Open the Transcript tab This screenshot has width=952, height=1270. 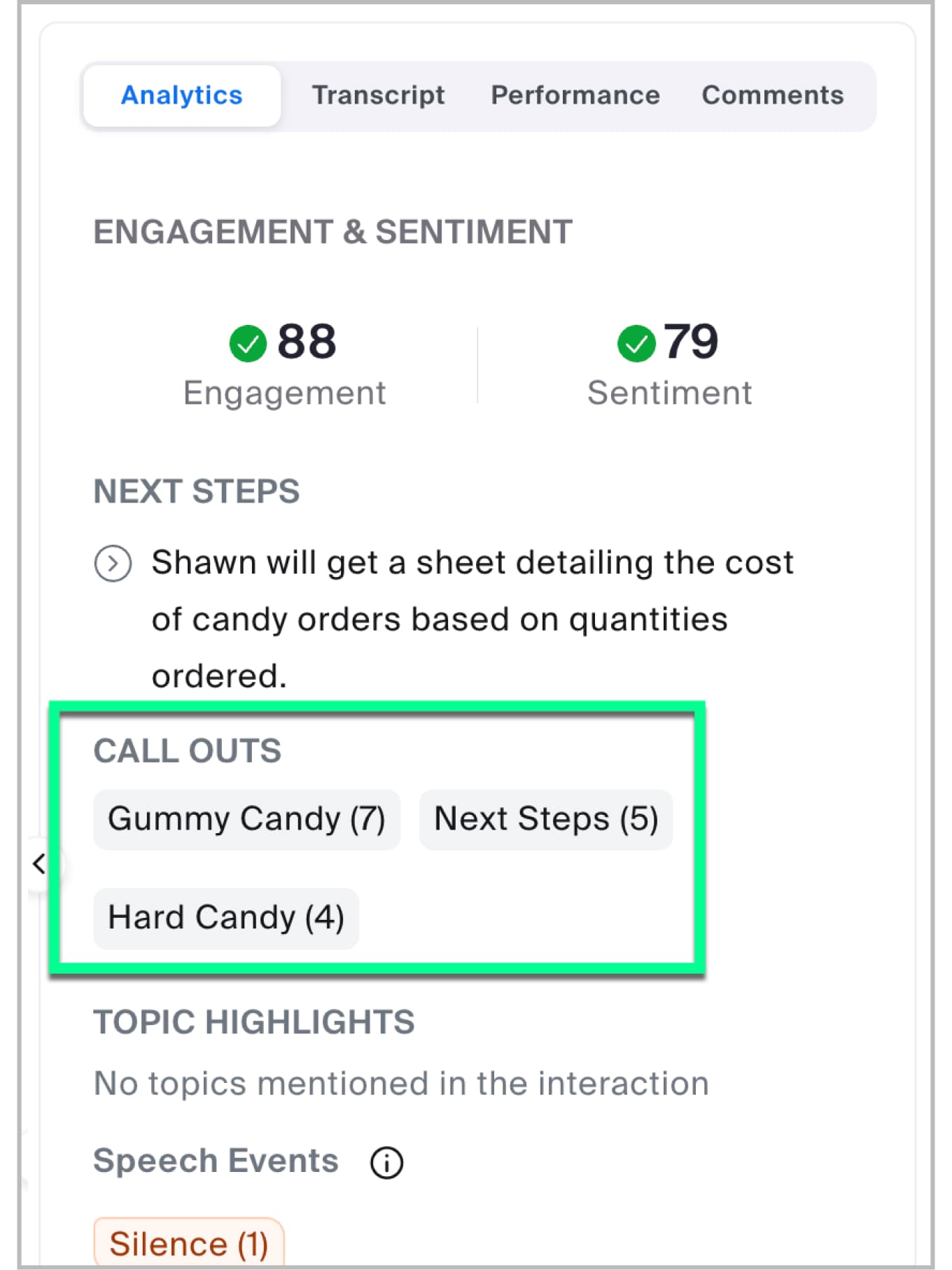click(378, 95)
